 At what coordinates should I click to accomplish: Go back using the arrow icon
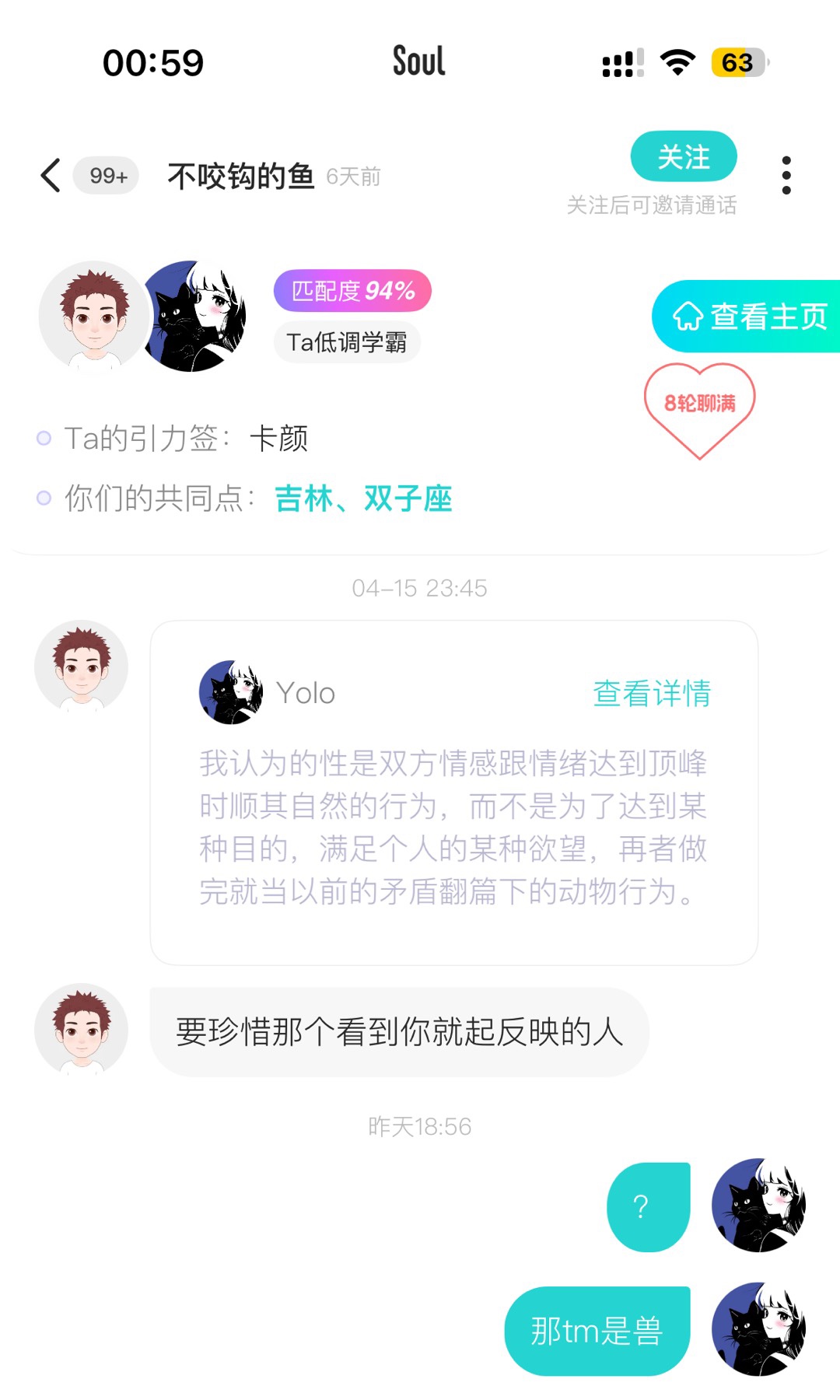click(x=51, y=176)
